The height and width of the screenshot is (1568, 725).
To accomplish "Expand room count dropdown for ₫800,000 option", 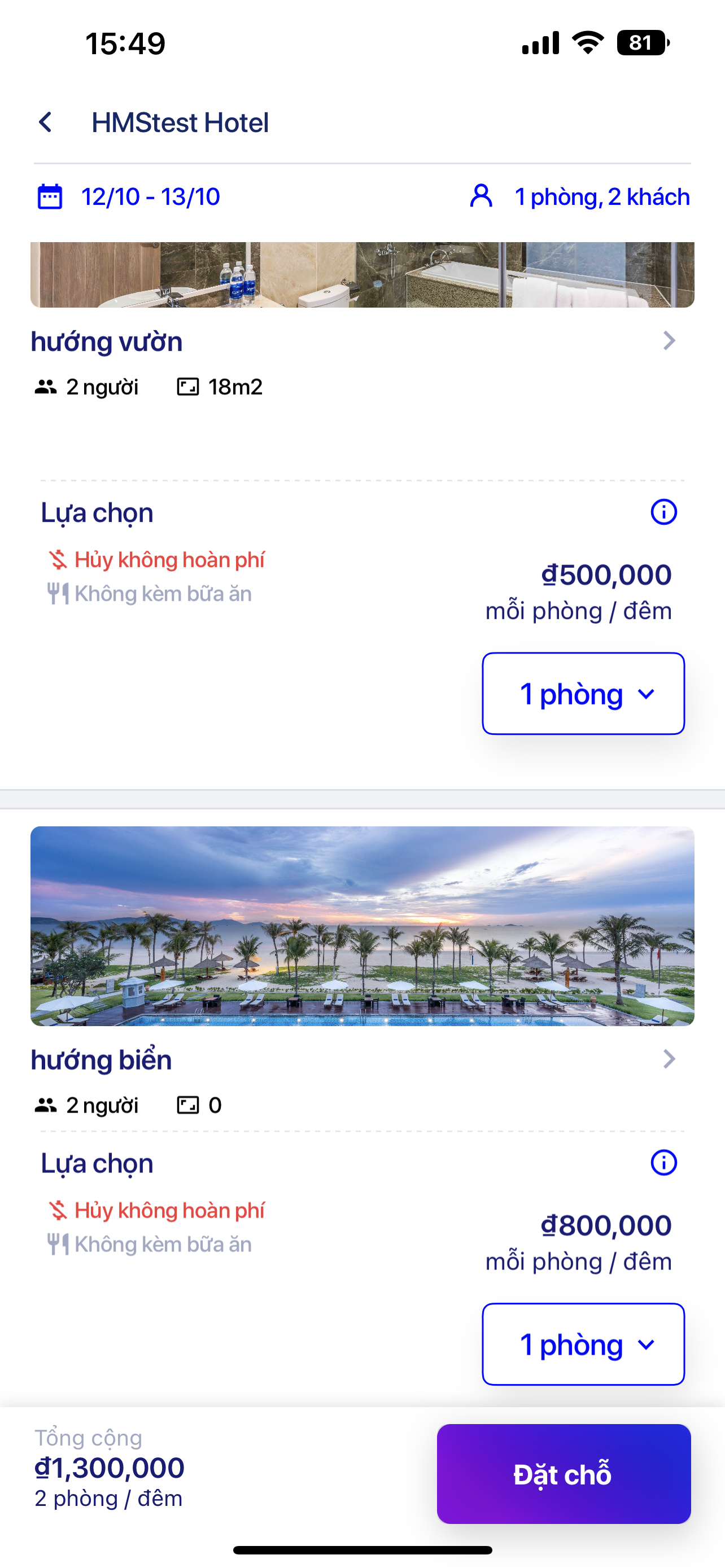I will tap(583, 1344).
